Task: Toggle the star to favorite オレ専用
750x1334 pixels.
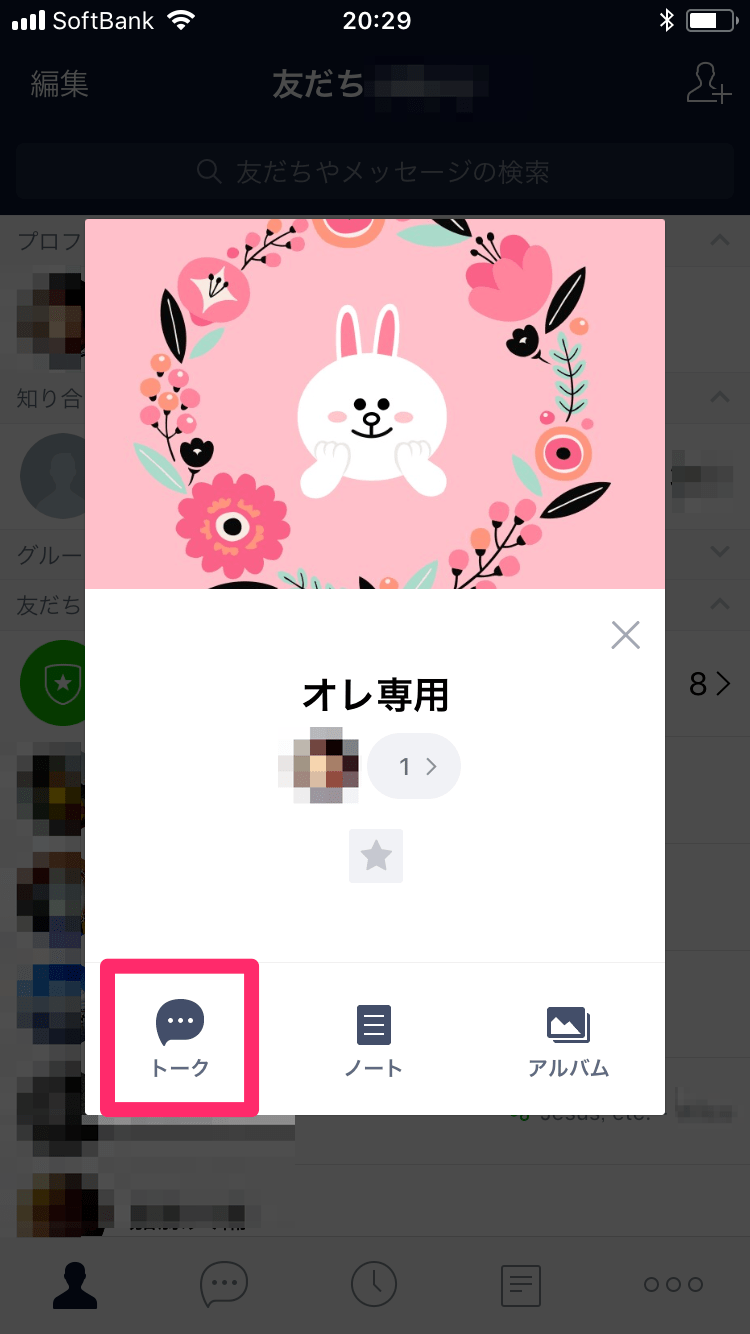Action: 375,855
